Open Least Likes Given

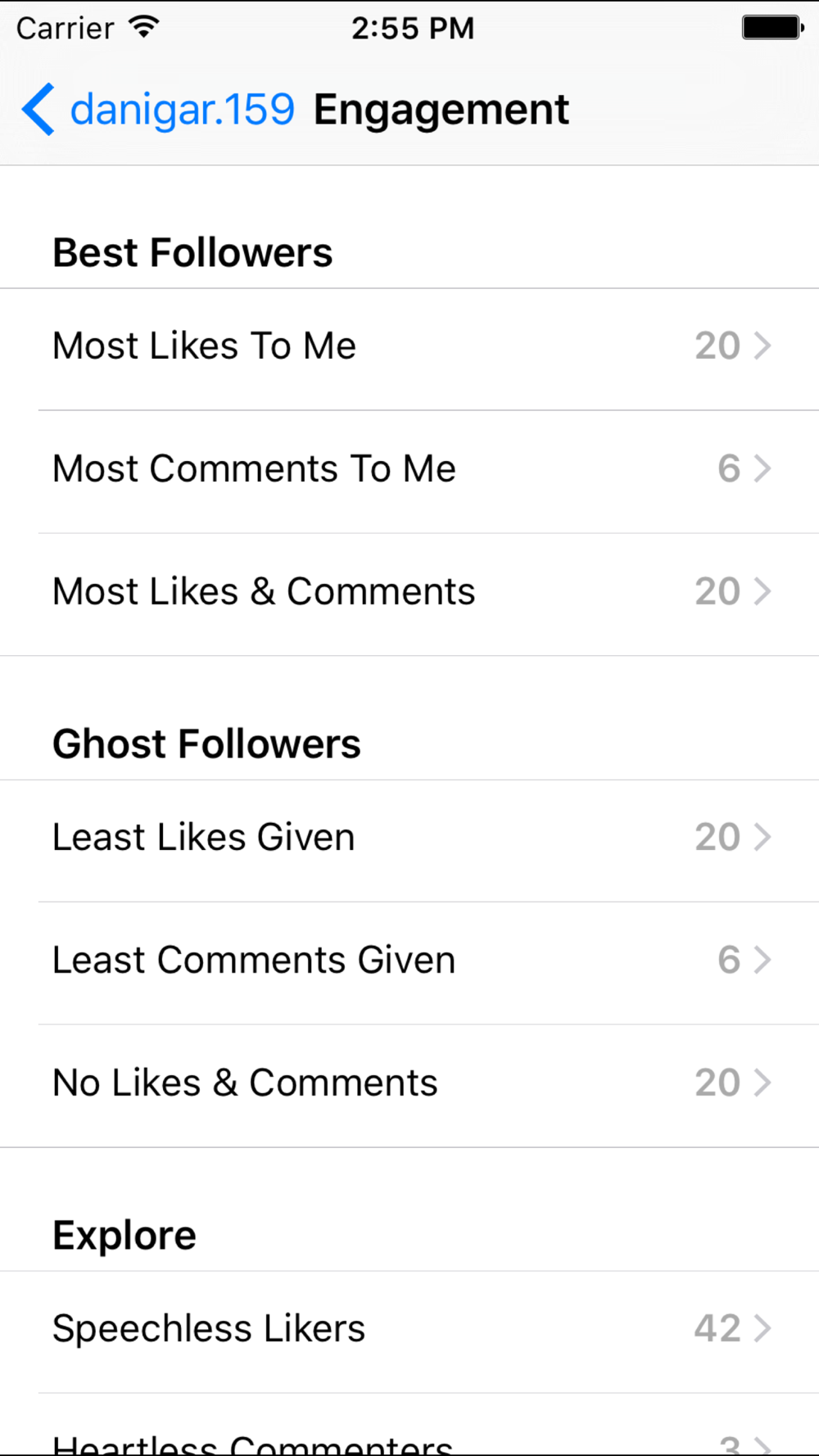pyautogui.click(x=409, y=840)
